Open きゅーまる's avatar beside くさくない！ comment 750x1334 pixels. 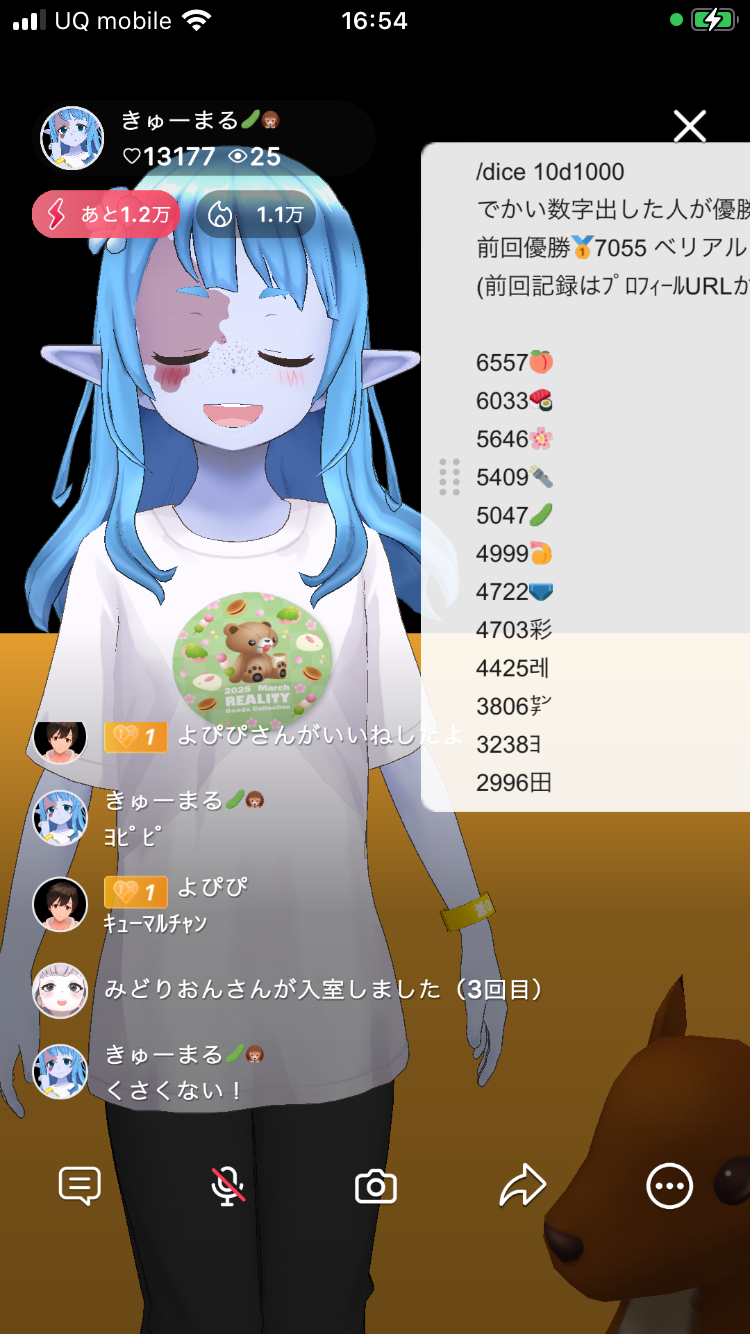(x=60, y=1071)
